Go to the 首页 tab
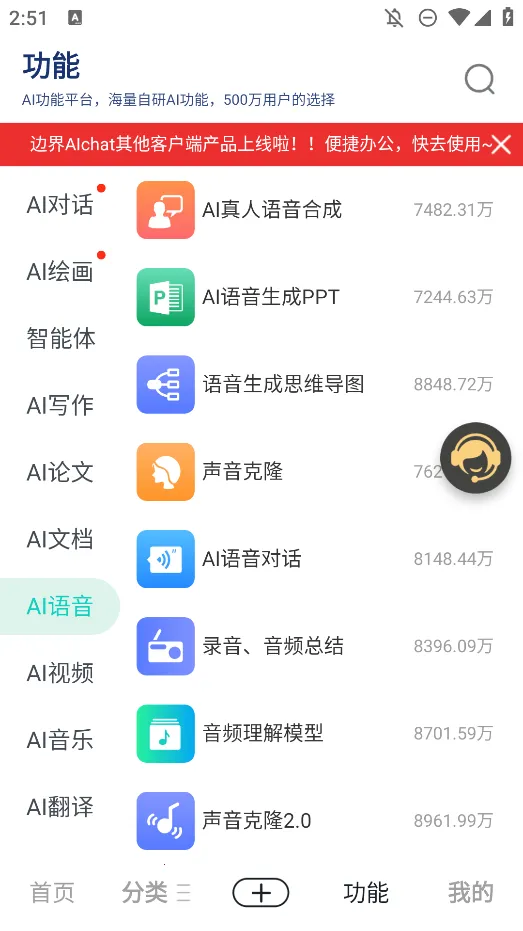 [52, 892]
